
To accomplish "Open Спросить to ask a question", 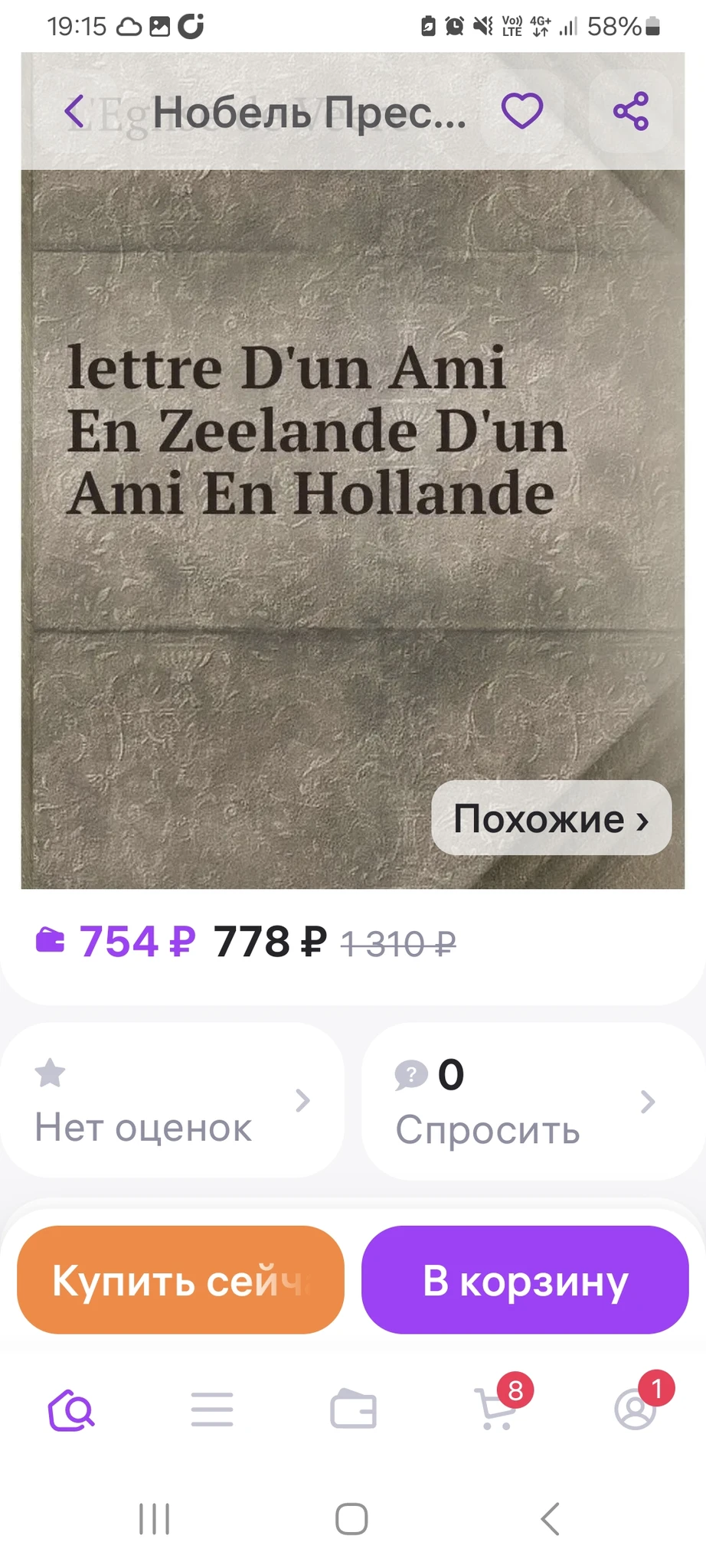I will pos(532,1101).
